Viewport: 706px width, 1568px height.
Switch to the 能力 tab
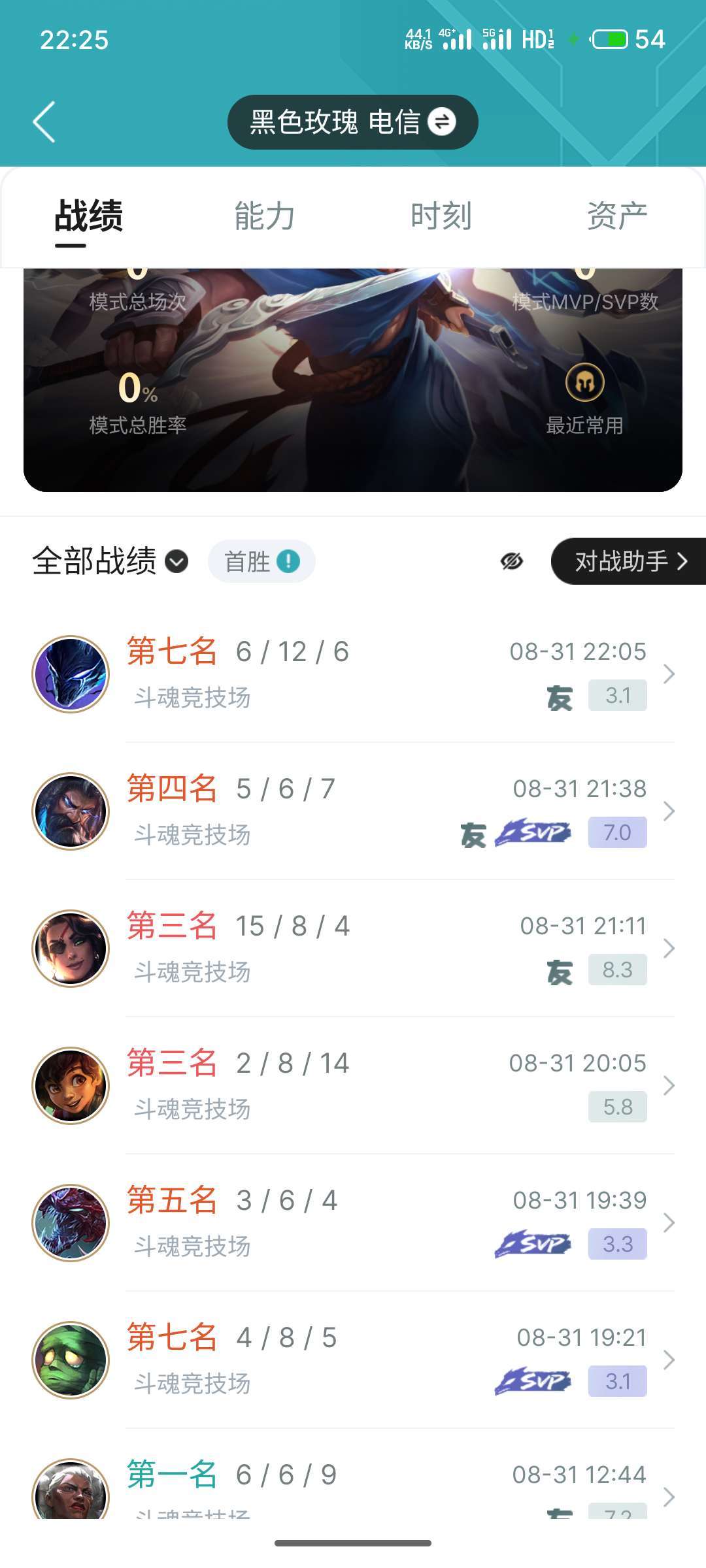265,216
